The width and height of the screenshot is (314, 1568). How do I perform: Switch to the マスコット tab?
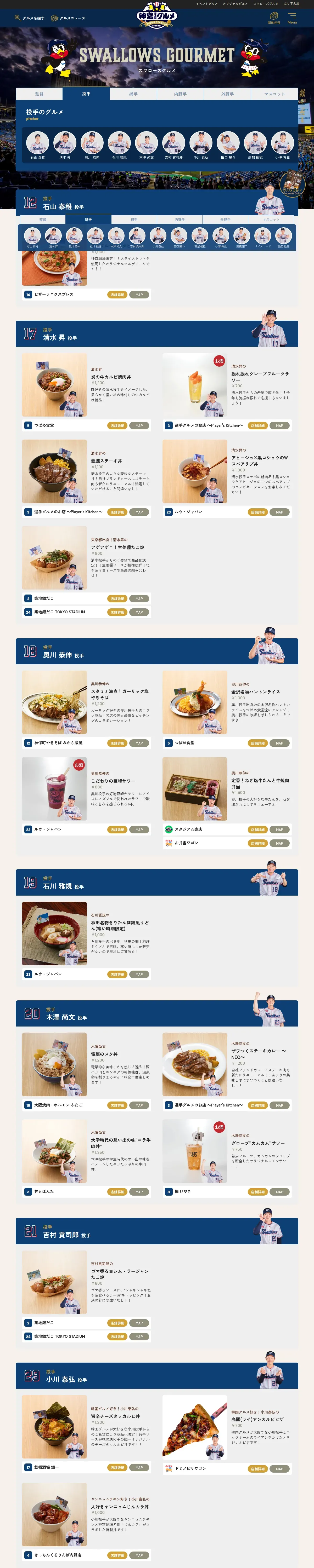(x=274, y=94)
